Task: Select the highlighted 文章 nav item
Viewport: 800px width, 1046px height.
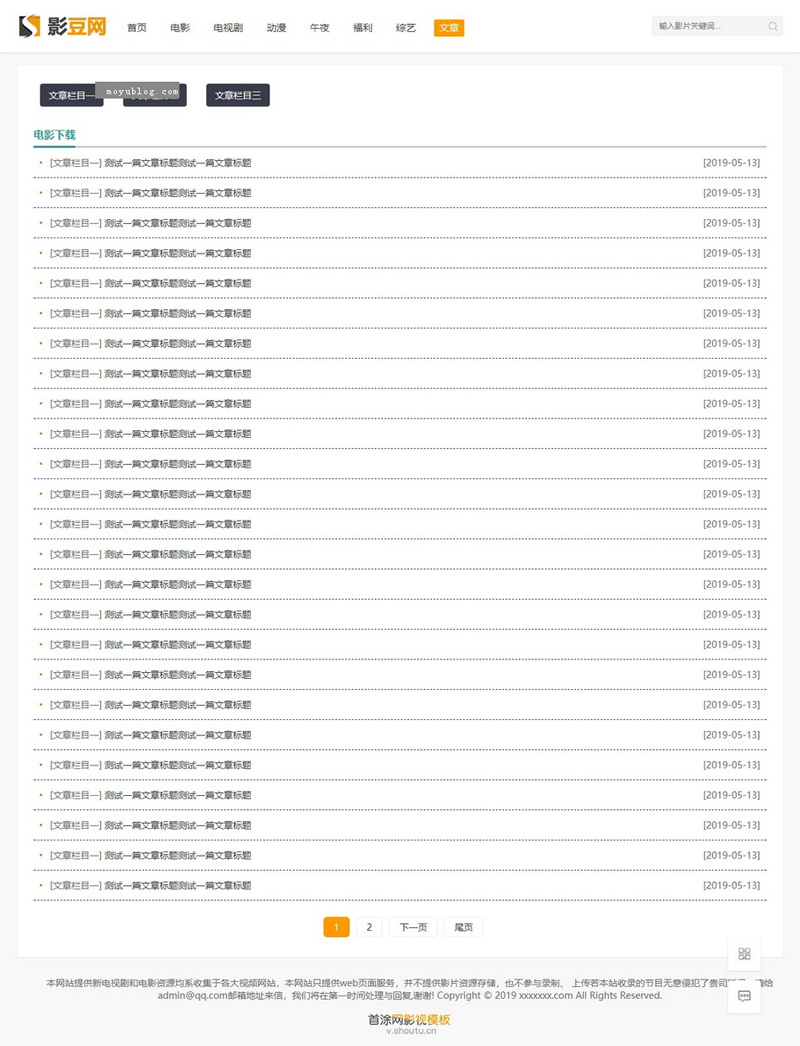Action: tap(449, 28)
